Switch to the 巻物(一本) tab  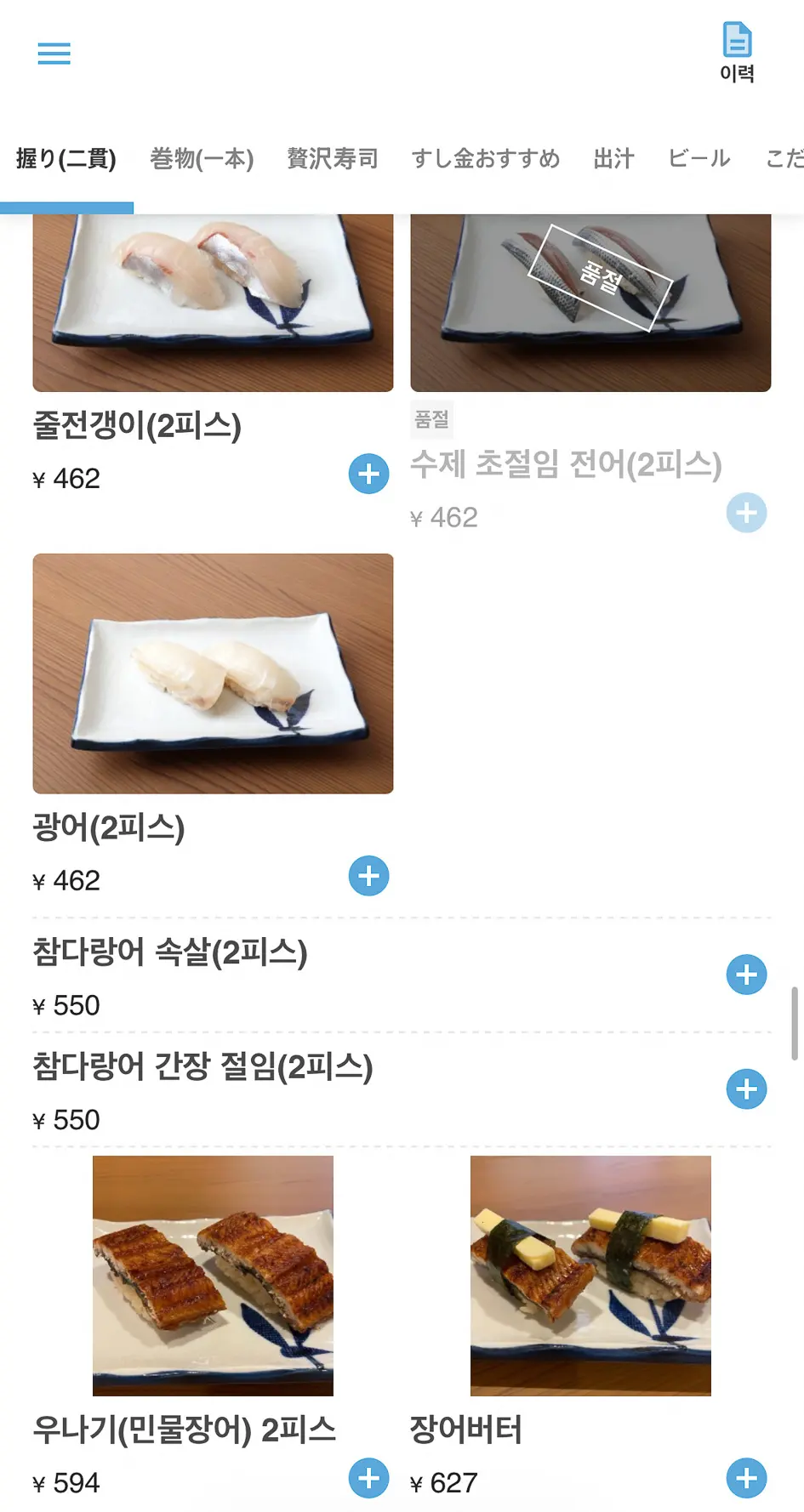tap(202, 159)
